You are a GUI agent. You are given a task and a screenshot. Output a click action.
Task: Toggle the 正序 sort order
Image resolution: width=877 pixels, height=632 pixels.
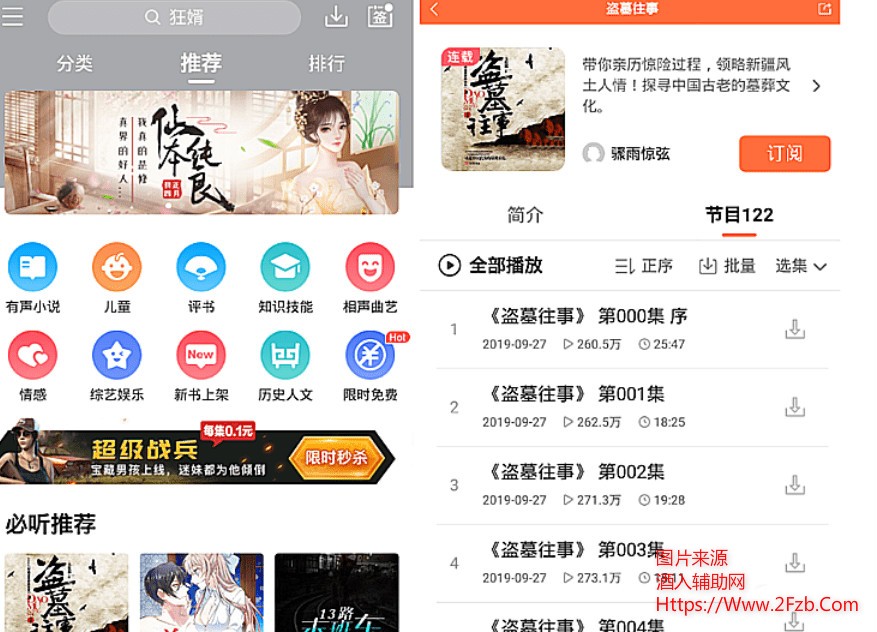(643, 266)
